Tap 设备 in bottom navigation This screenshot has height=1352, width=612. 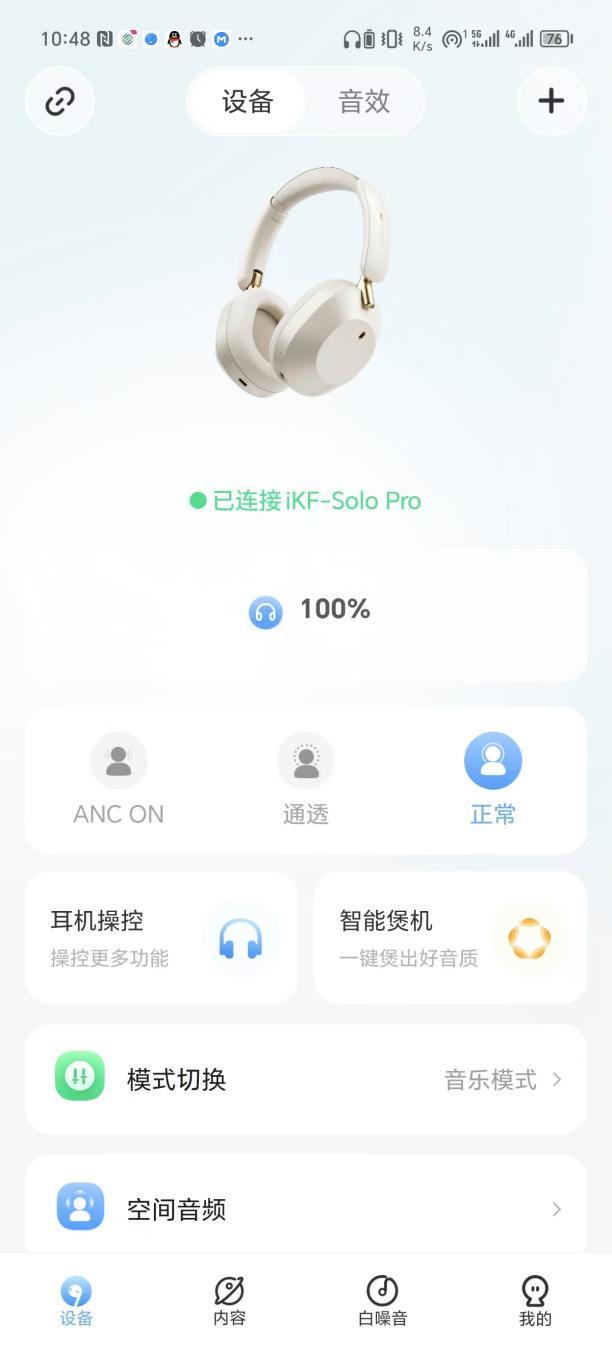click(76, 1301)
